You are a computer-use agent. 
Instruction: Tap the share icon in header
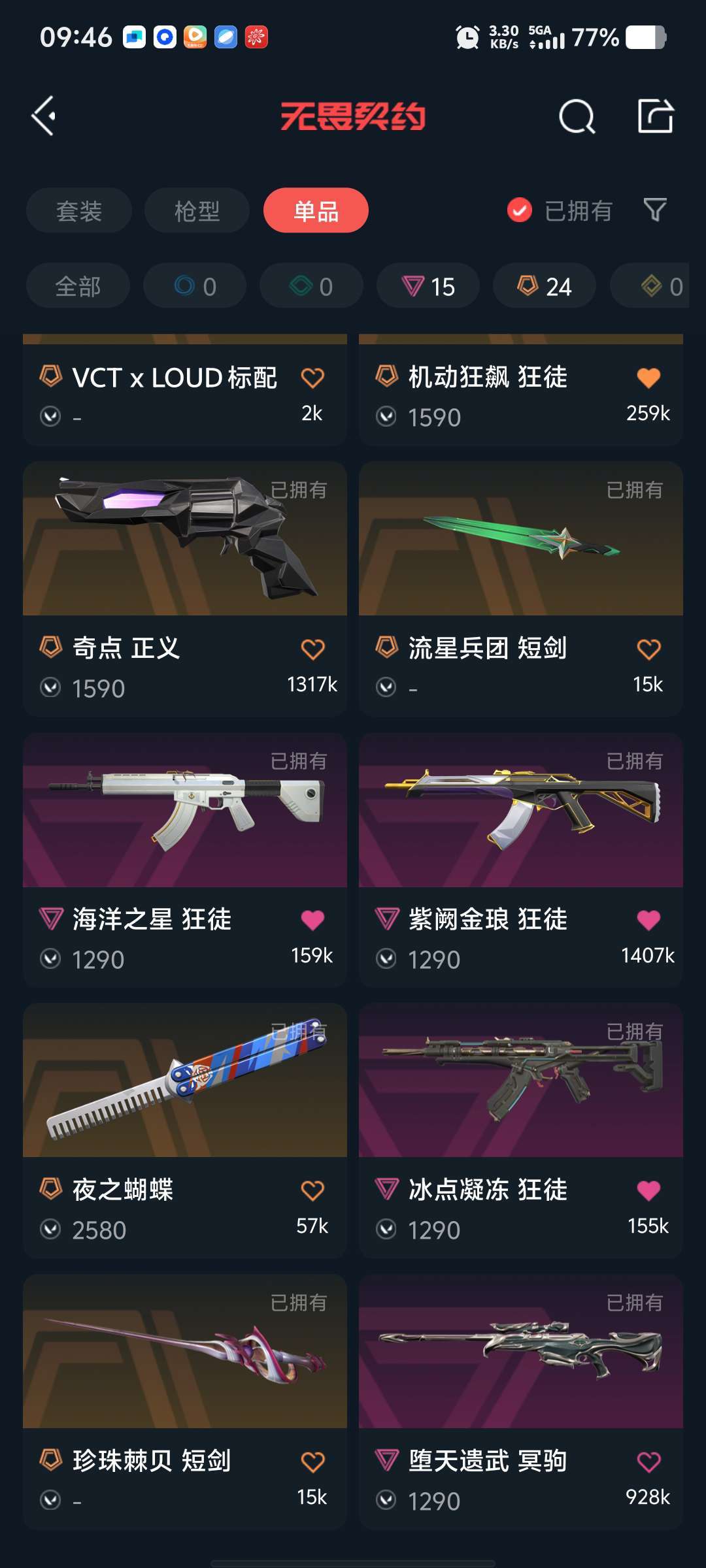[x=655, y=116]
